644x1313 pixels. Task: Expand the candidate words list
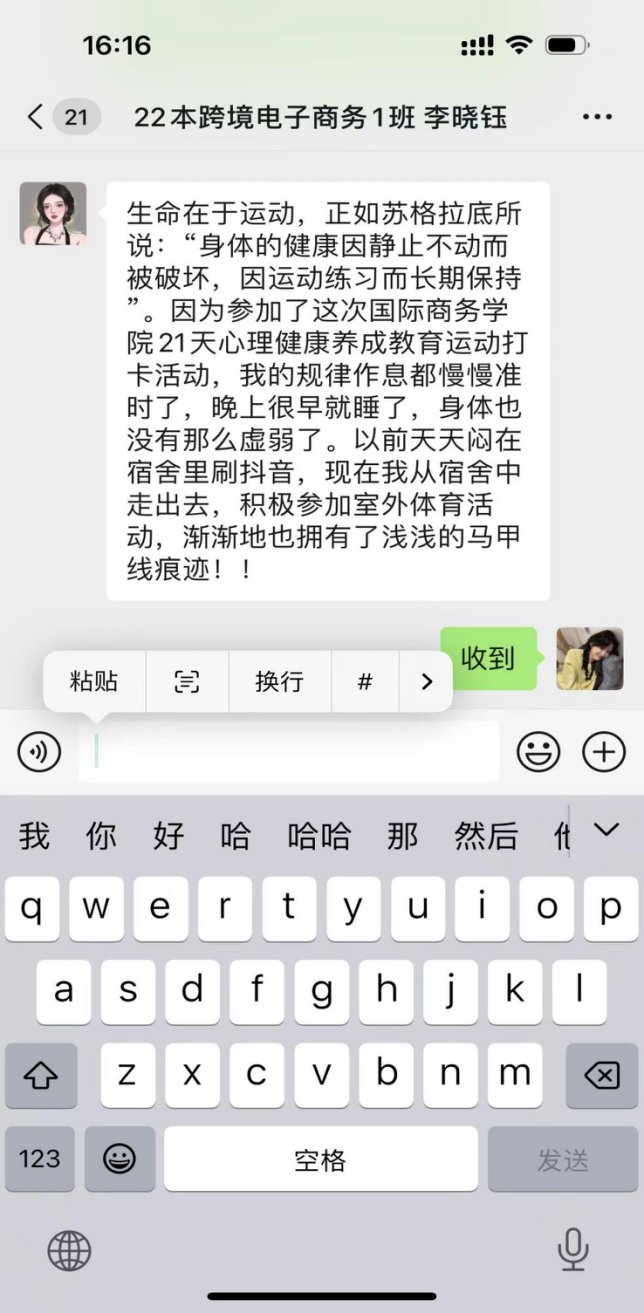pos(605,830)
